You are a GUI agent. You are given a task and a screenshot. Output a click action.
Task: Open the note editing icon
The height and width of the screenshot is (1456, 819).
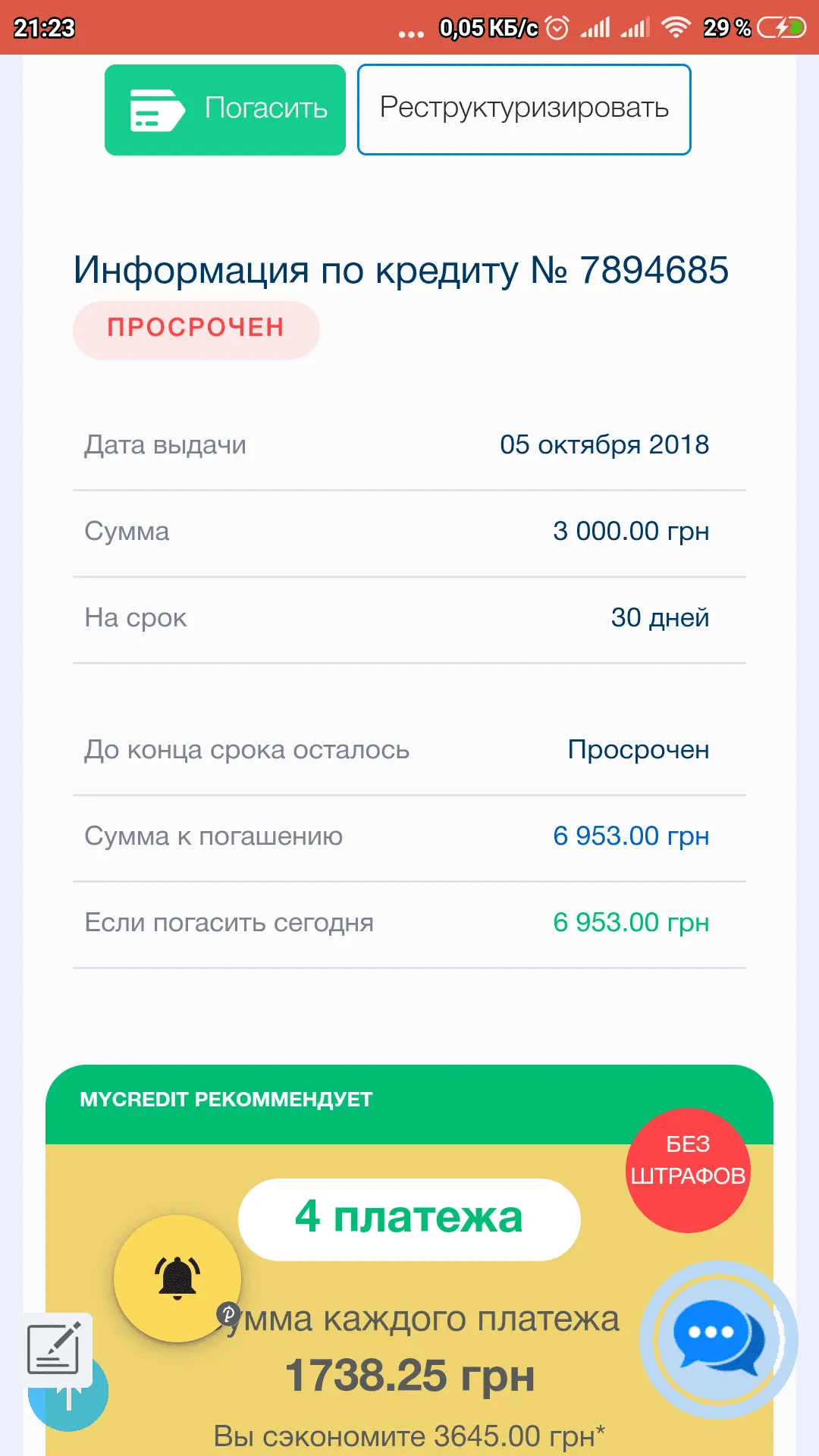(55, 1349)
